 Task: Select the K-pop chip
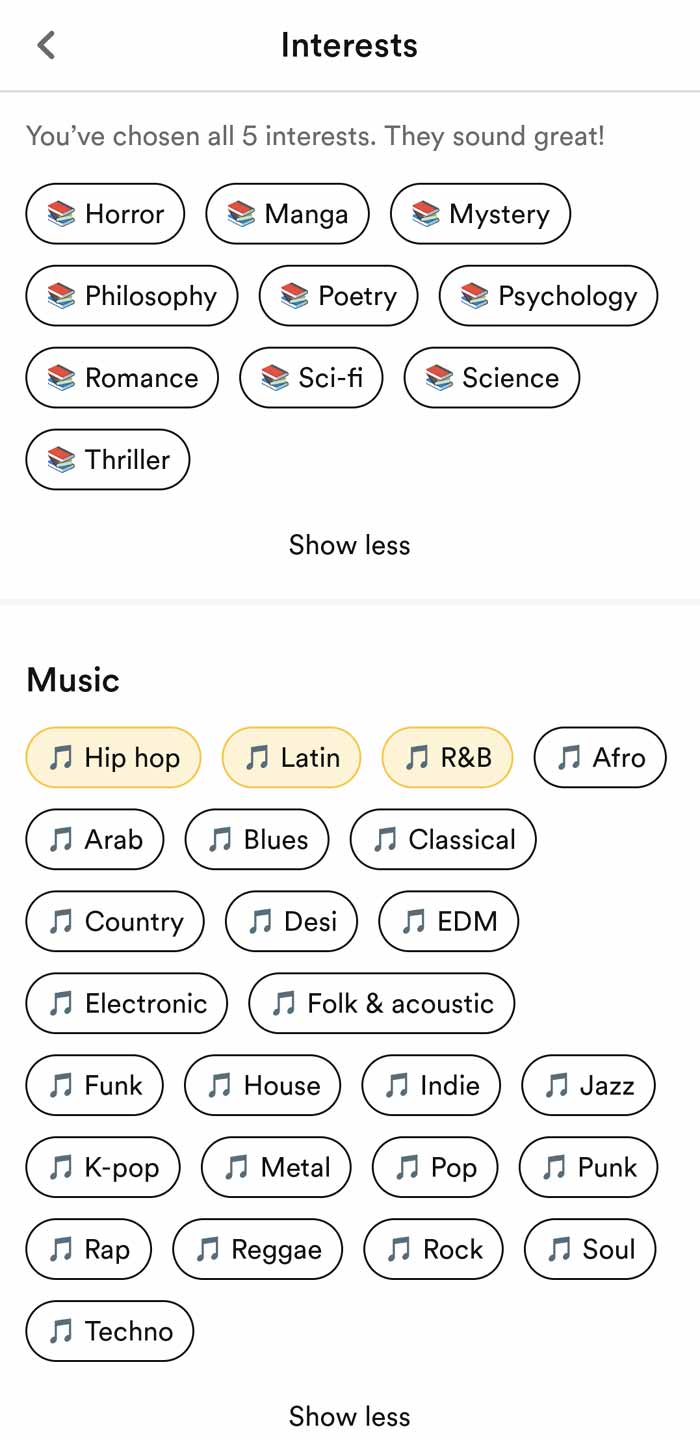(x=103, y=1168)
